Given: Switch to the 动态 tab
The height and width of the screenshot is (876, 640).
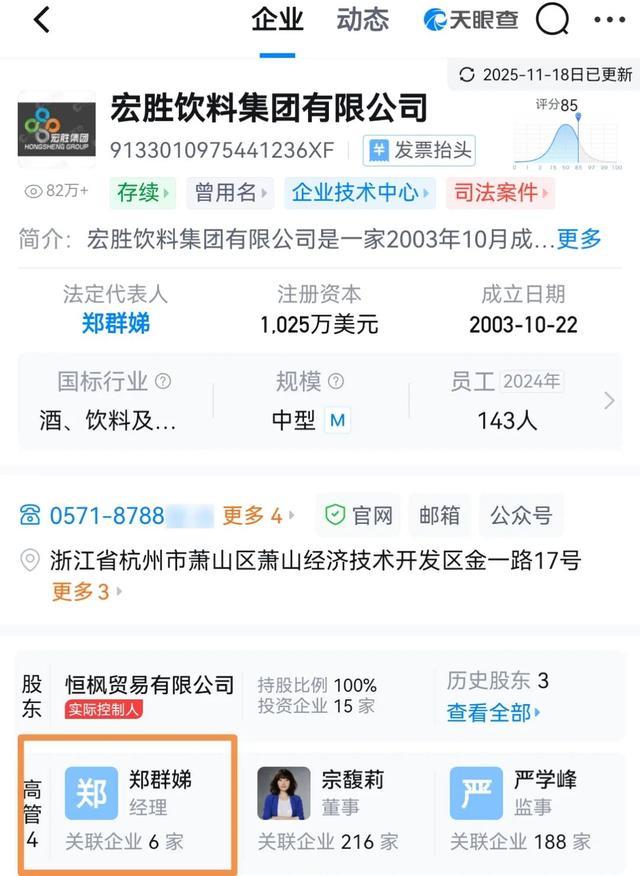Looking at the screenshot, I should 363,20.
